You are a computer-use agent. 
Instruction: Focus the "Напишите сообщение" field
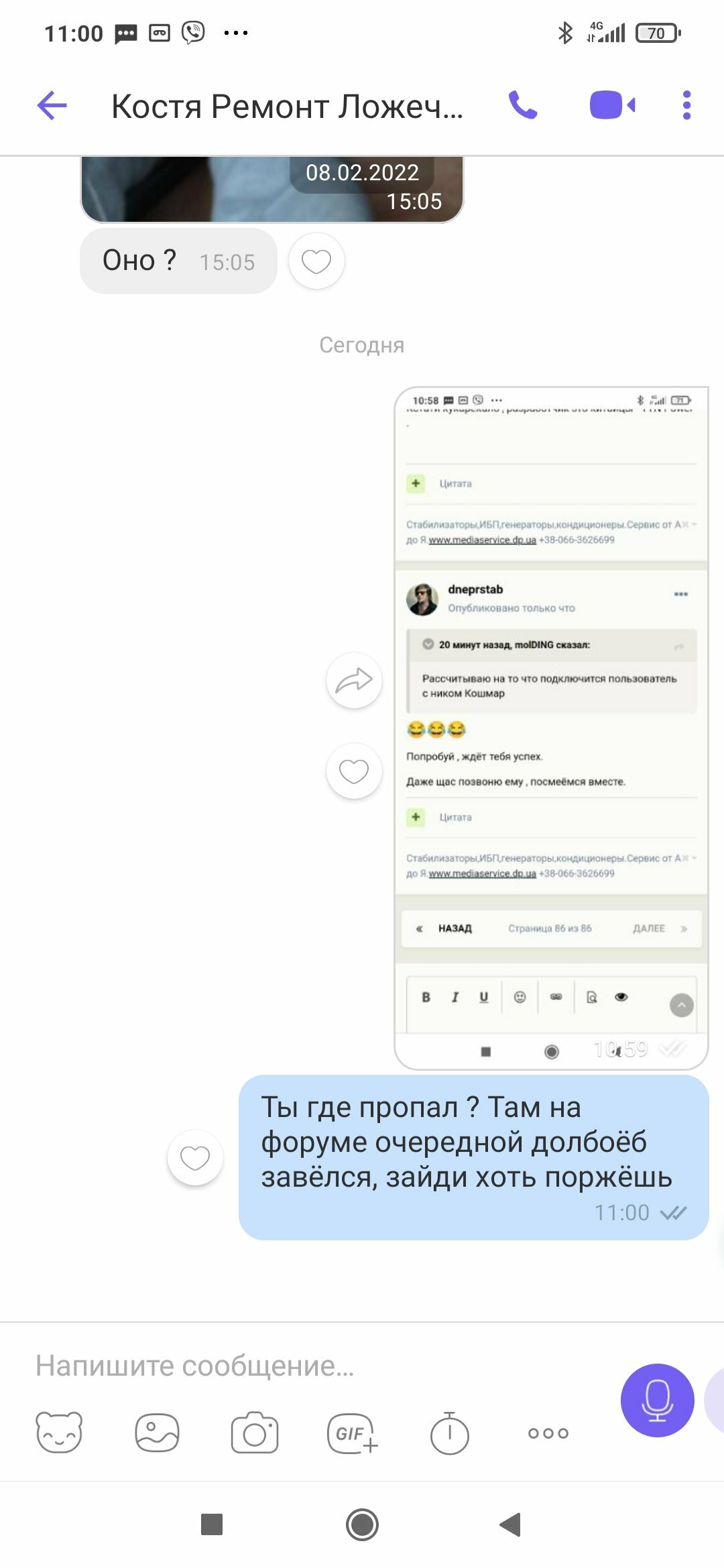point(322,1366)
